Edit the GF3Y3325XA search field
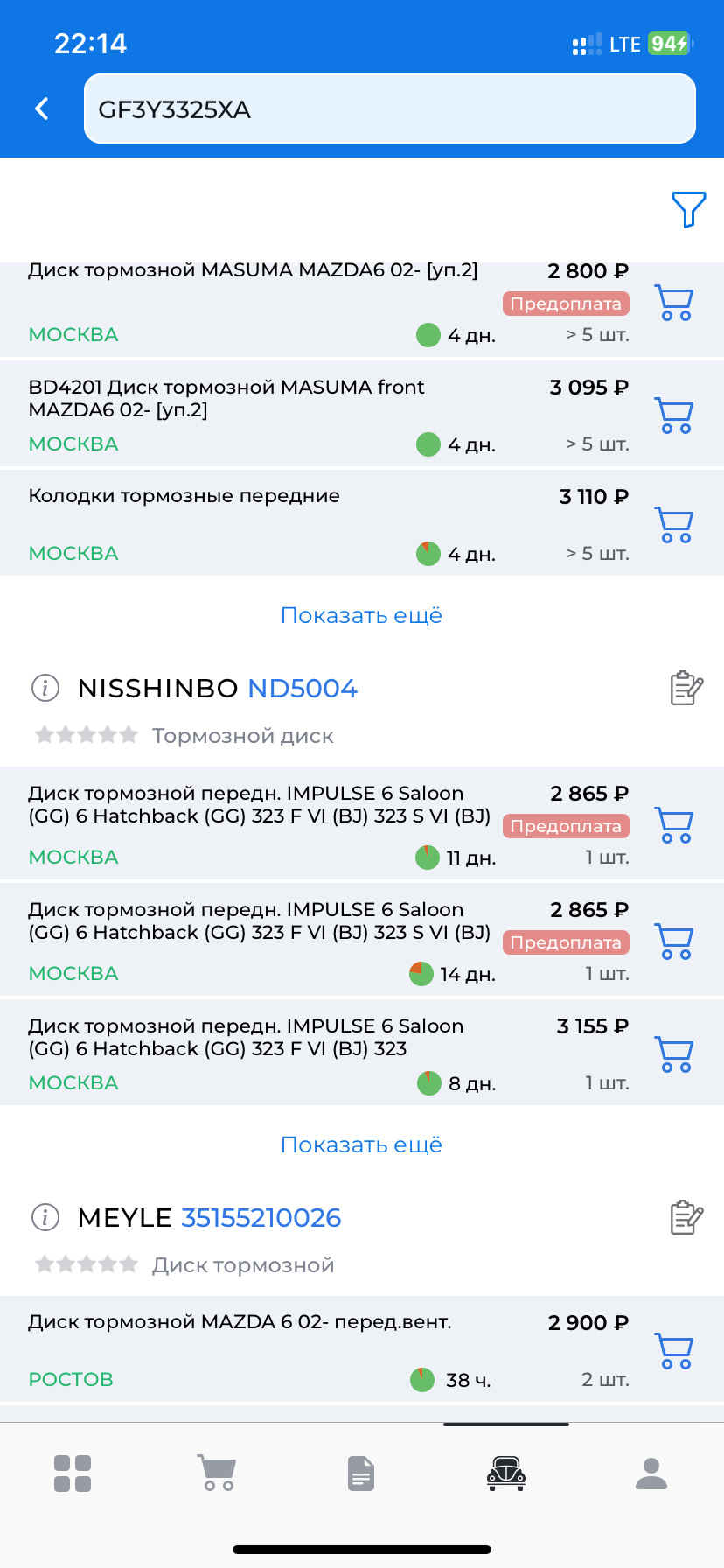 [389, 109]
